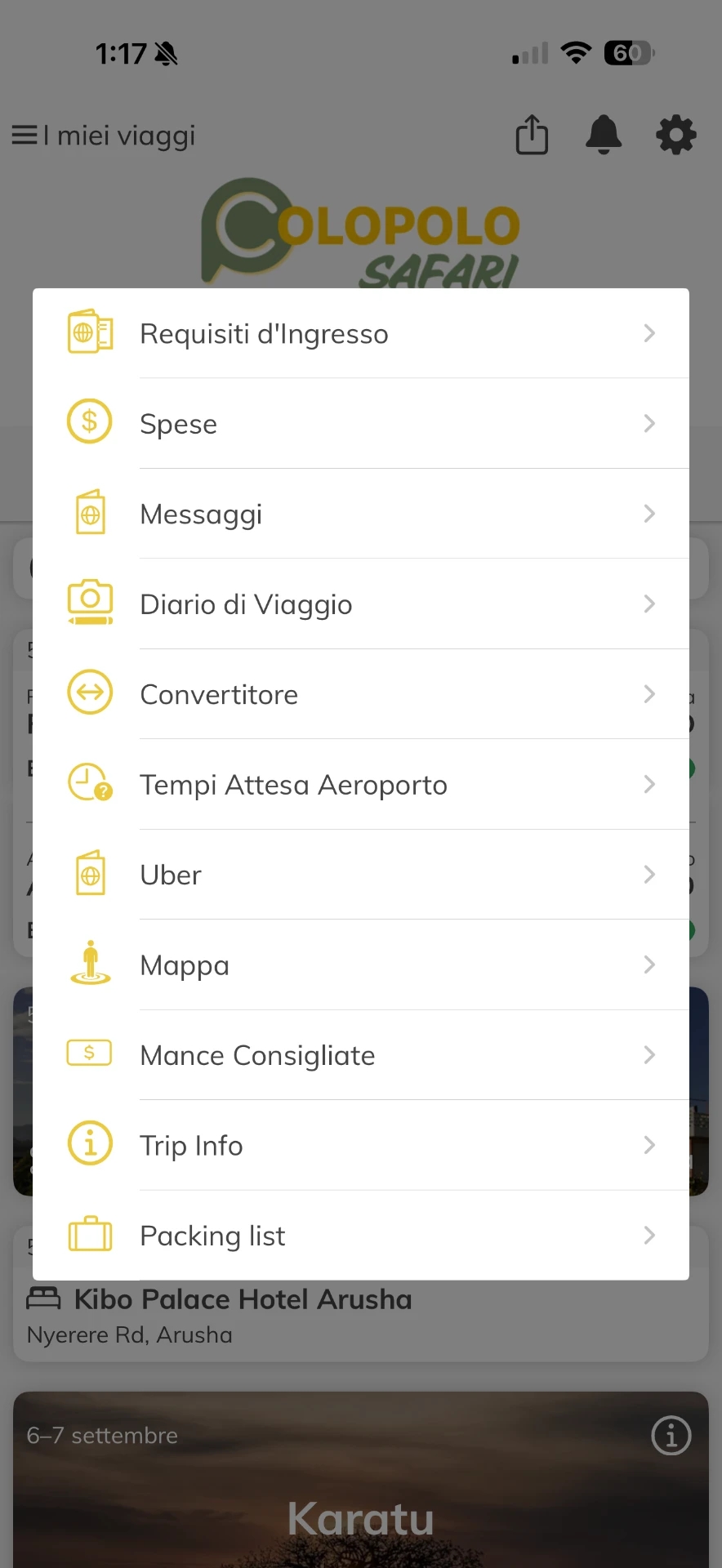This screenshot has height=1568, width=722.
Task: Tap the share icon in the header
Action: 532,135
